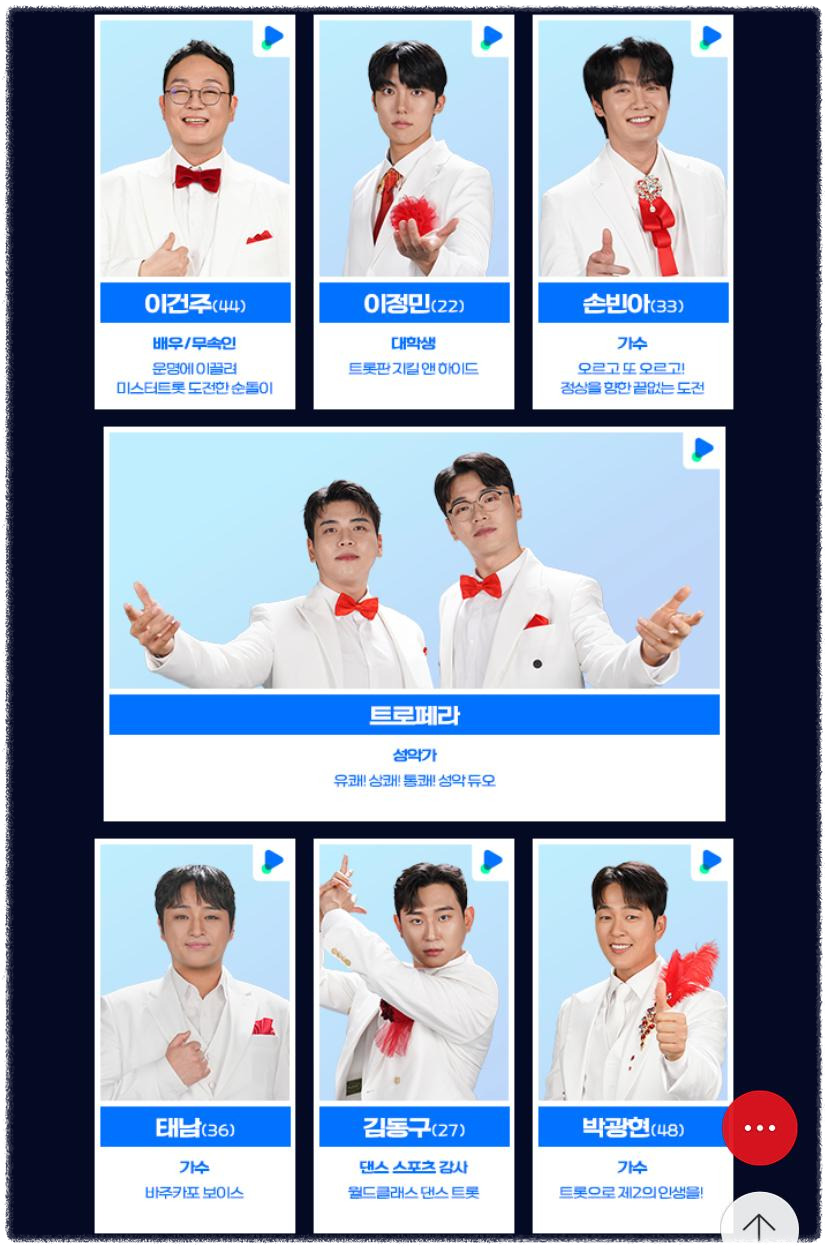828x1248 pixels.
Task: Open the '월드클래스 댄스 트롯' link
Action: click(x=414, y=1191)
